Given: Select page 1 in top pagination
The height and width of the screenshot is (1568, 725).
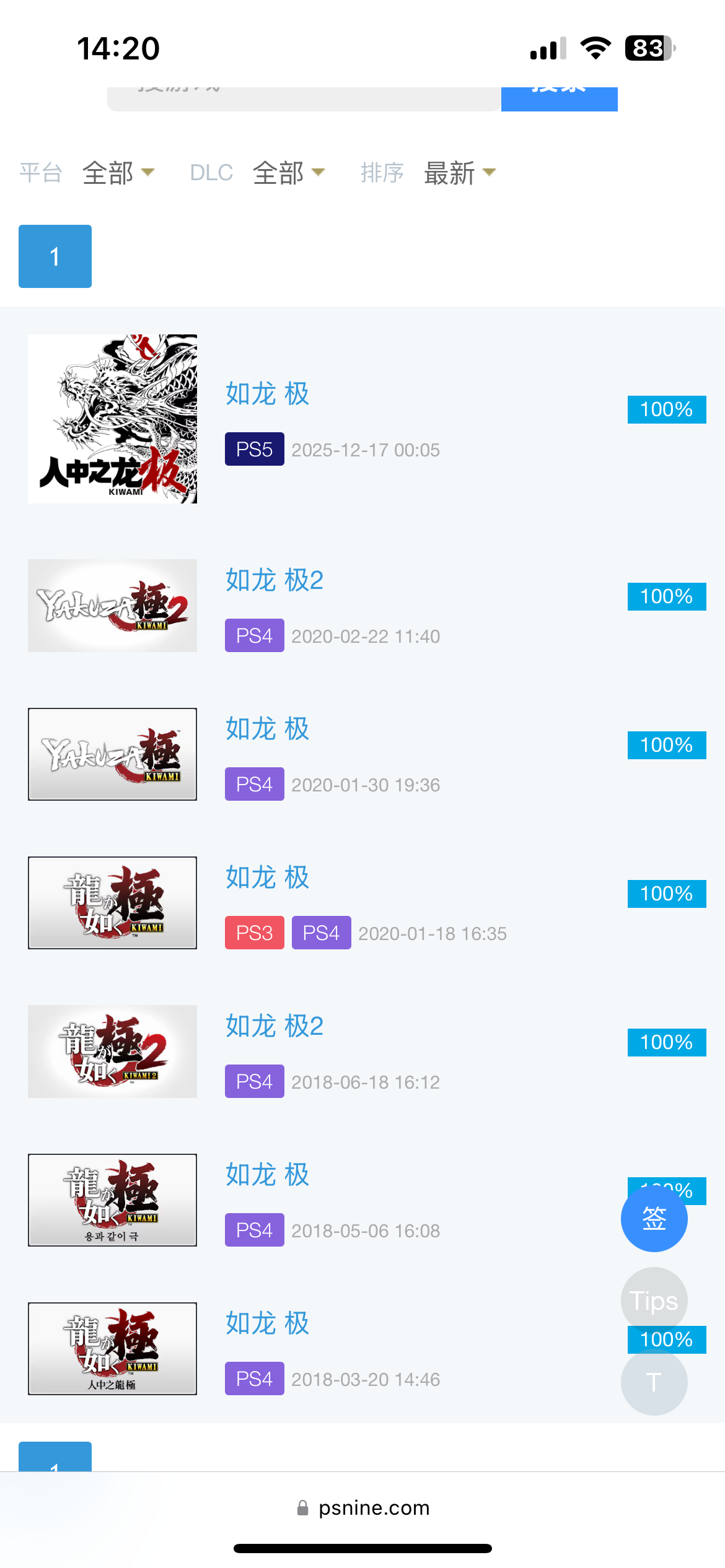Looking at the screenshot, I should point(55,256).
